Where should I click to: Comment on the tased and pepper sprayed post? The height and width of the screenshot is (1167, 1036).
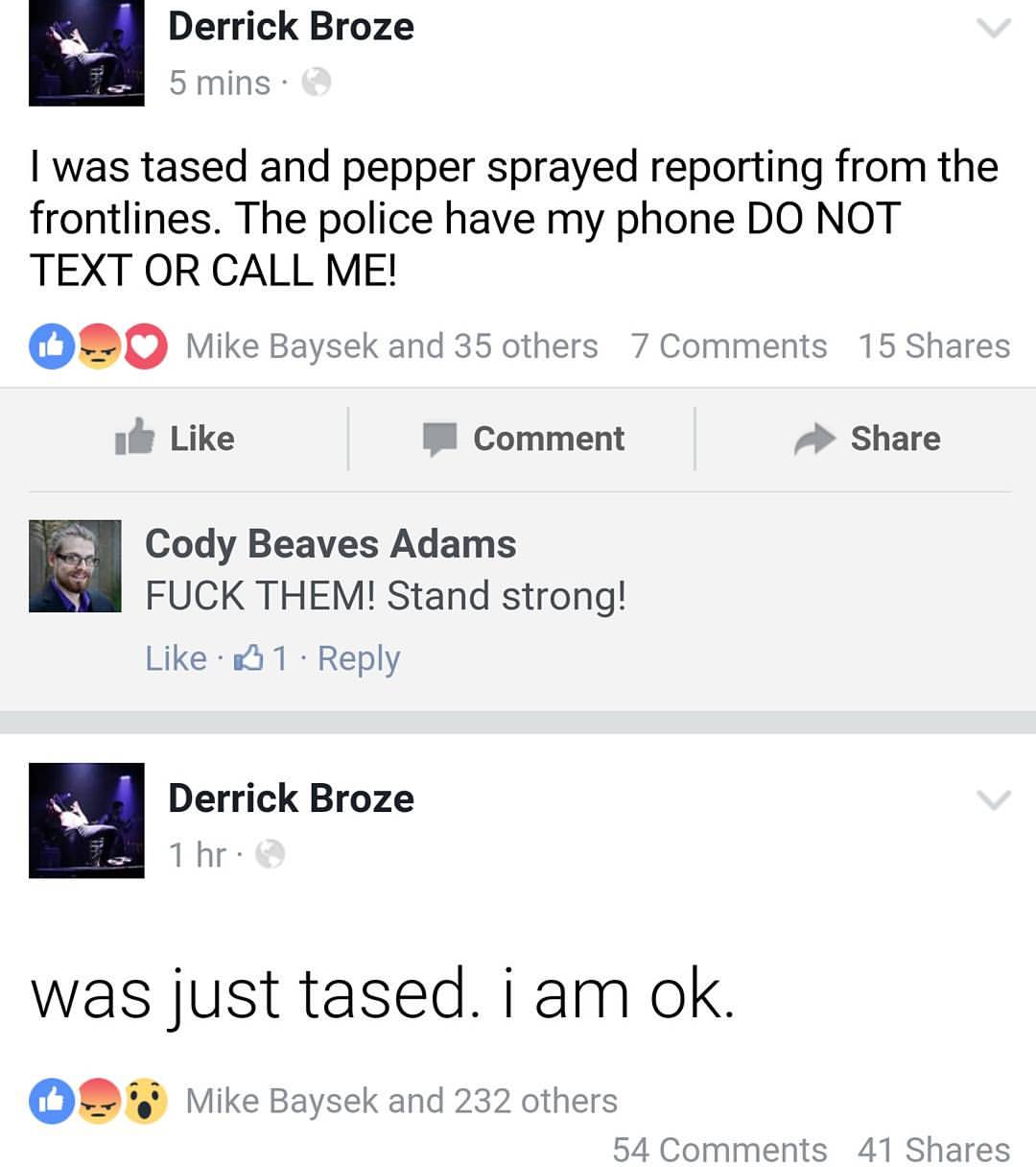point(524,439)
